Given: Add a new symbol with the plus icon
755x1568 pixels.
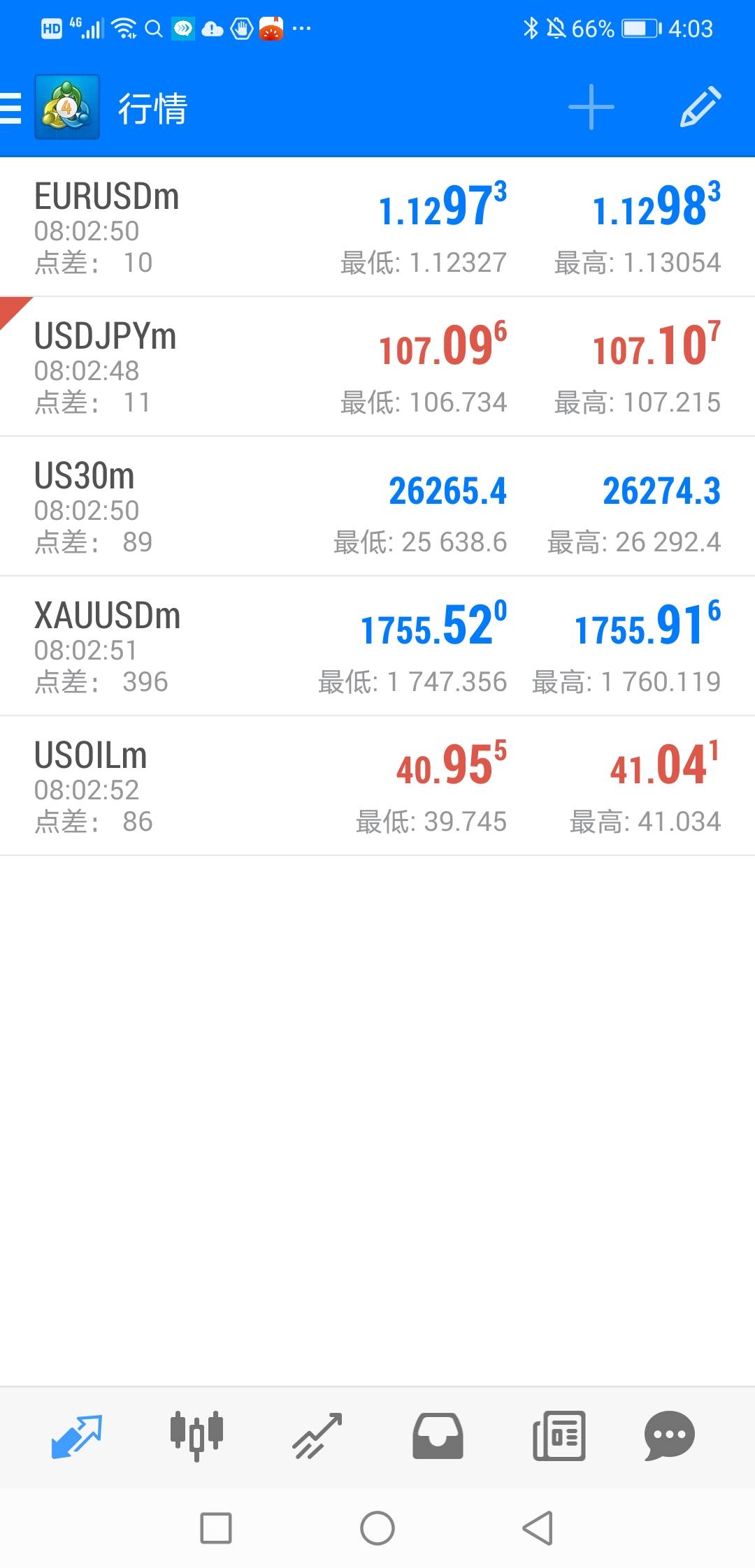Looking at the screenshot, I should point(591,108).
